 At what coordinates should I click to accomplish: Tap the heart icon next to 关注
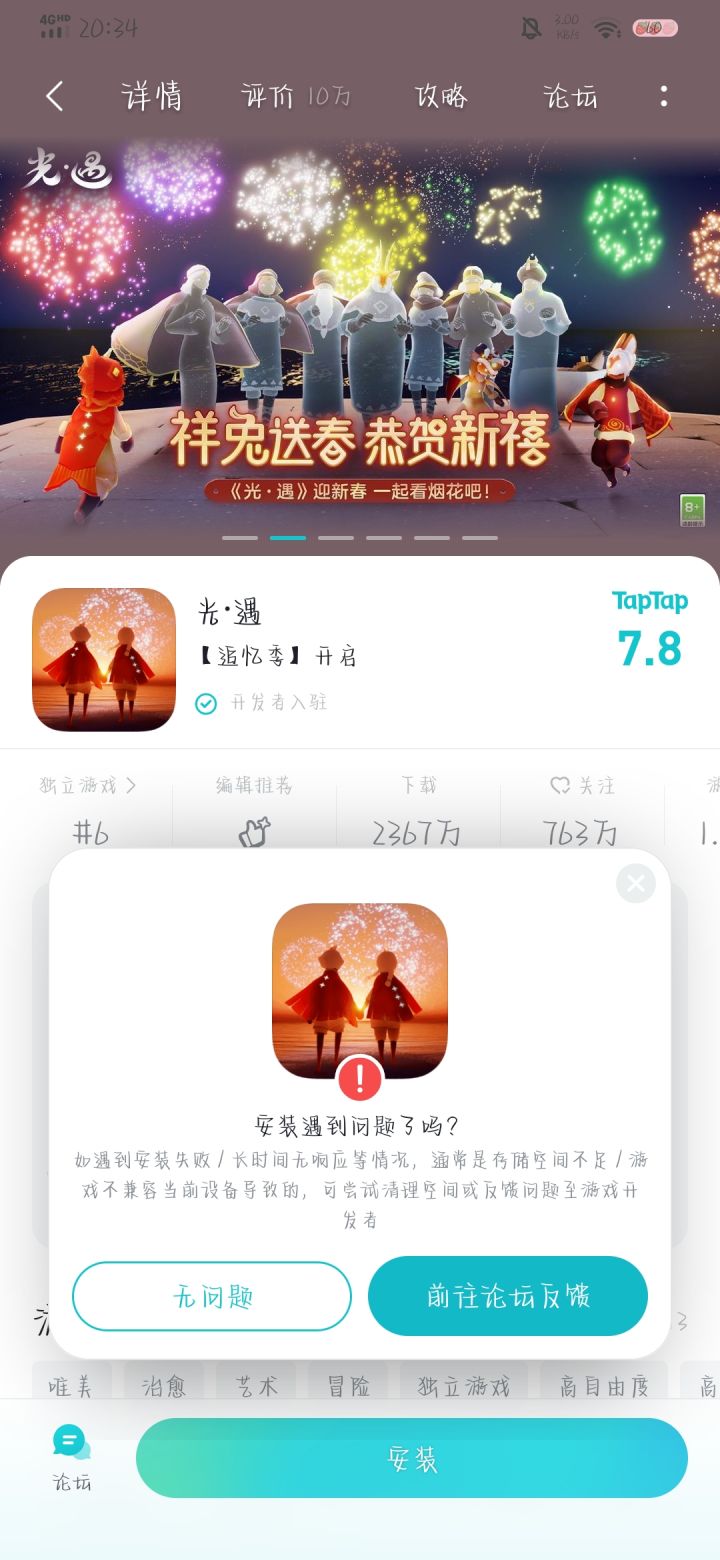pyautogui.click(x=560, y=785)
